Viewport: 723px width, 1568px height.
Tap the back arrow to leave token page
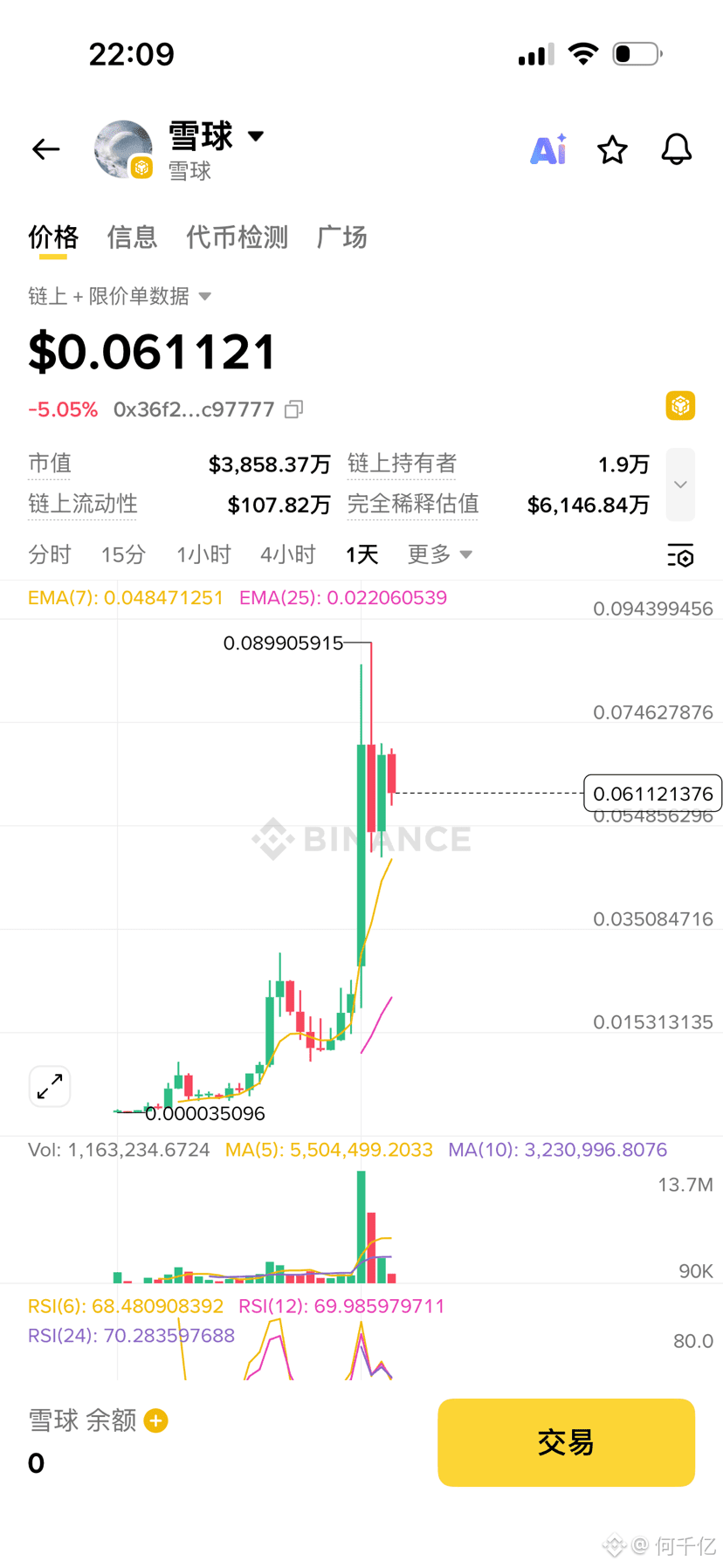(x=45, y=149)
